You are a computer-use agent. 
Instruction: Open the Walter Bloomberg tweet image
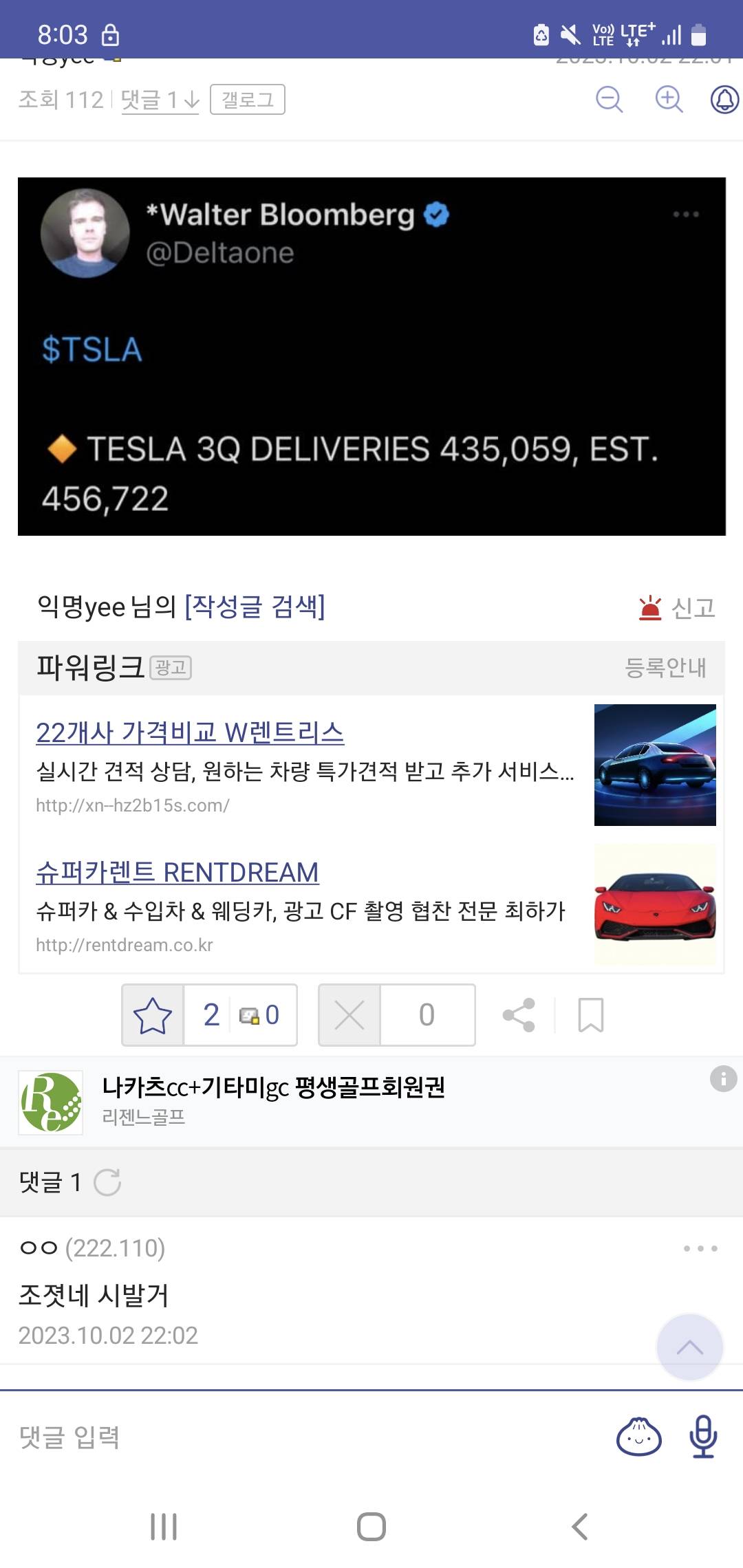(371, 356)
